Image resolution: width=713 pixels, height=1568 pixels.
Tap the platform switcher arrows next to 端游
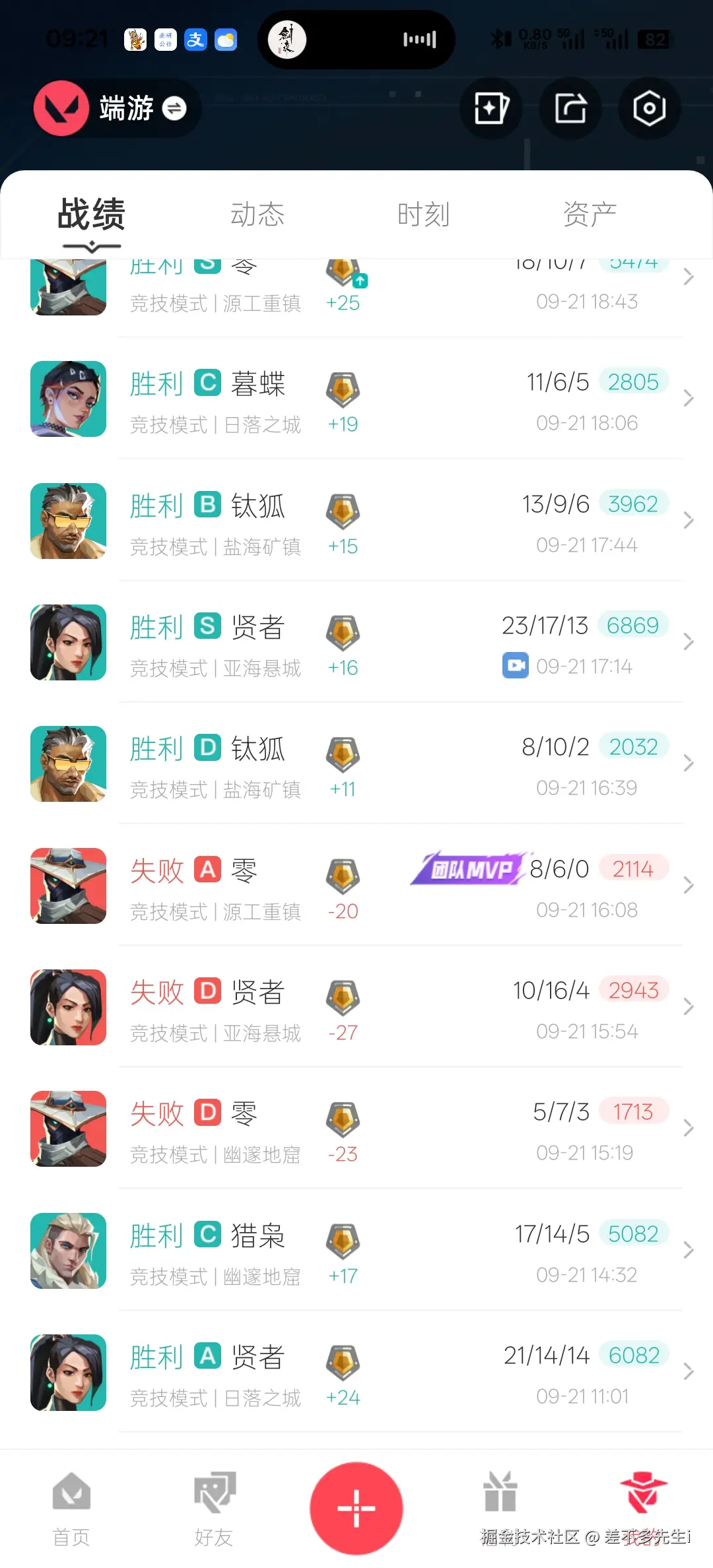[173, 110]
